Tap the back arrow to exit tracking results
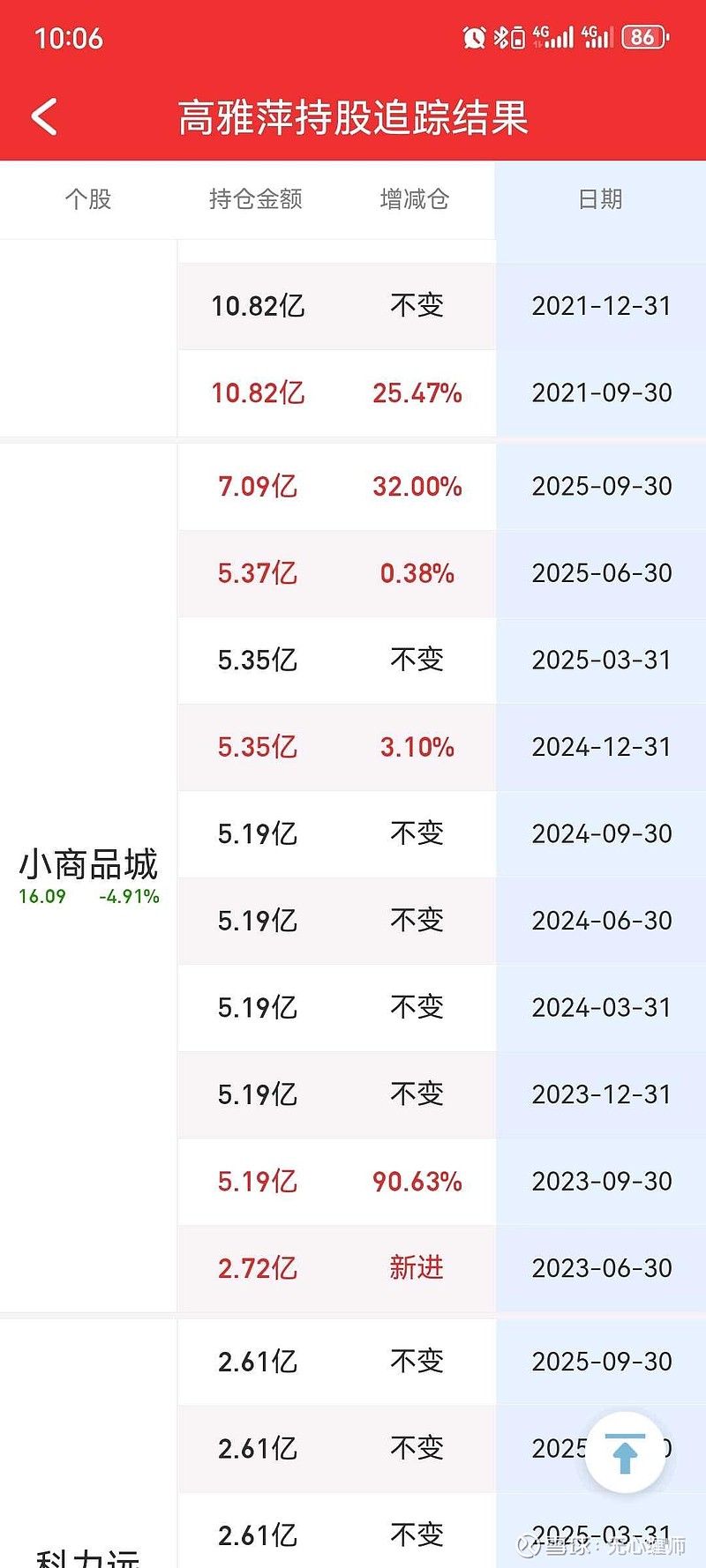The width and height of the screenshot is (706, 1568). pyautogui.click(x=42, y=116)
